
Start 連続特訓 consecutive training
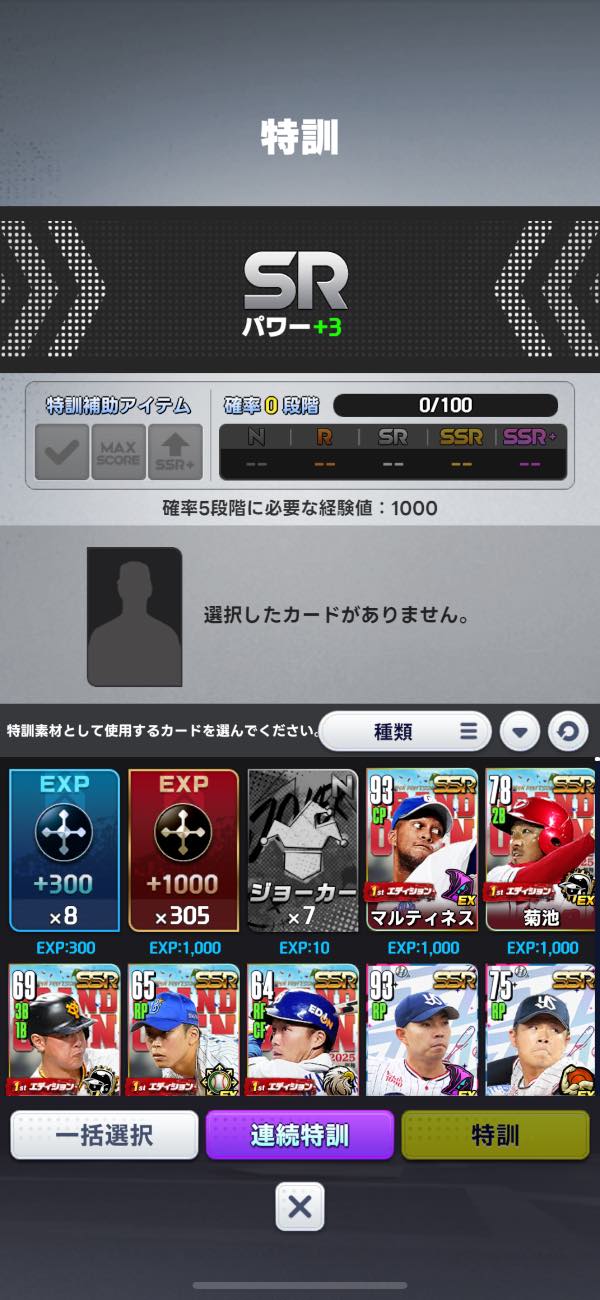300,1135
